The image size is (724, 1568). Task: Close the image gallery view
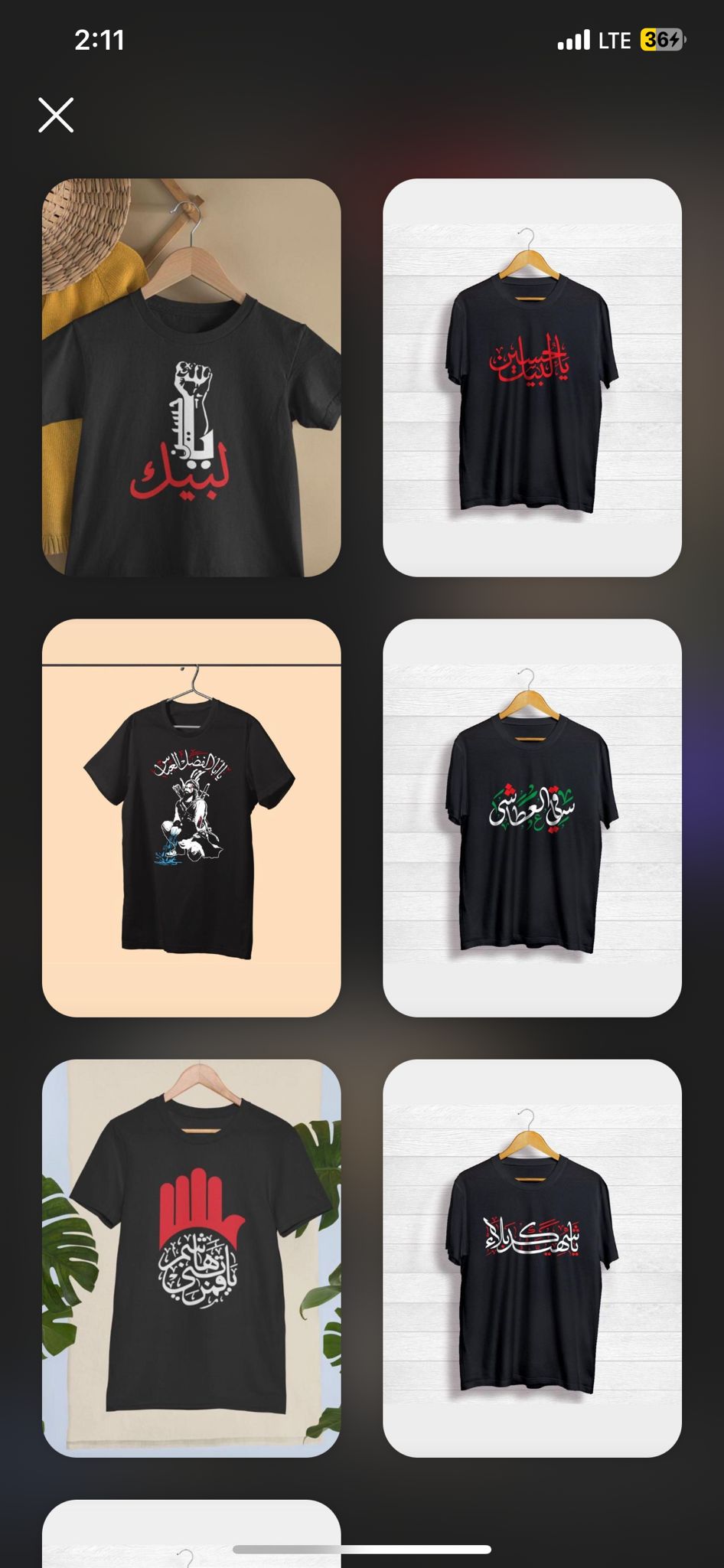pos(56,116)
